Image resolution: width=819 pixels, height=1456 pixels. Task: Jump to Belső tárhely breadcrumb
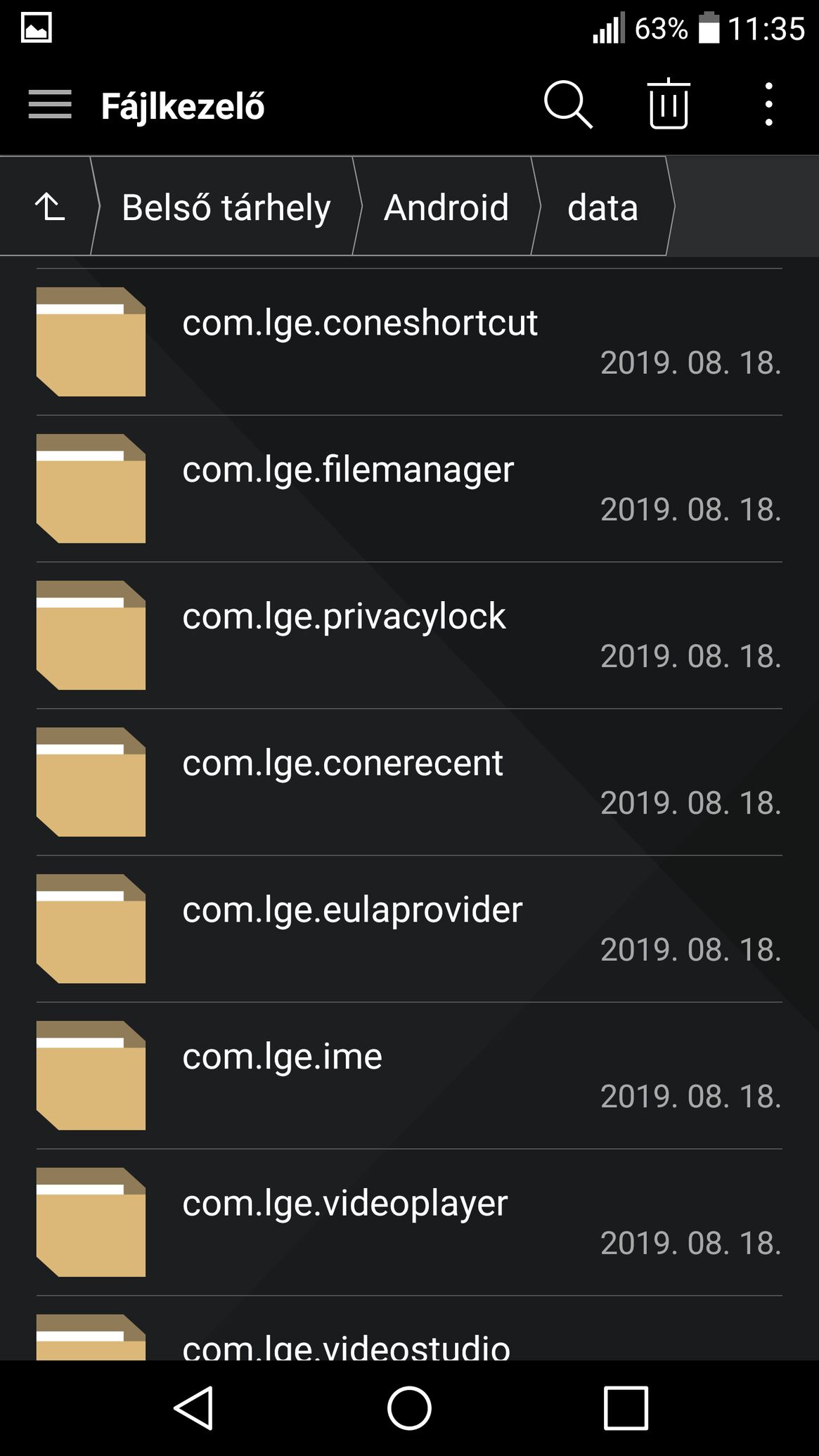[226, 207]
